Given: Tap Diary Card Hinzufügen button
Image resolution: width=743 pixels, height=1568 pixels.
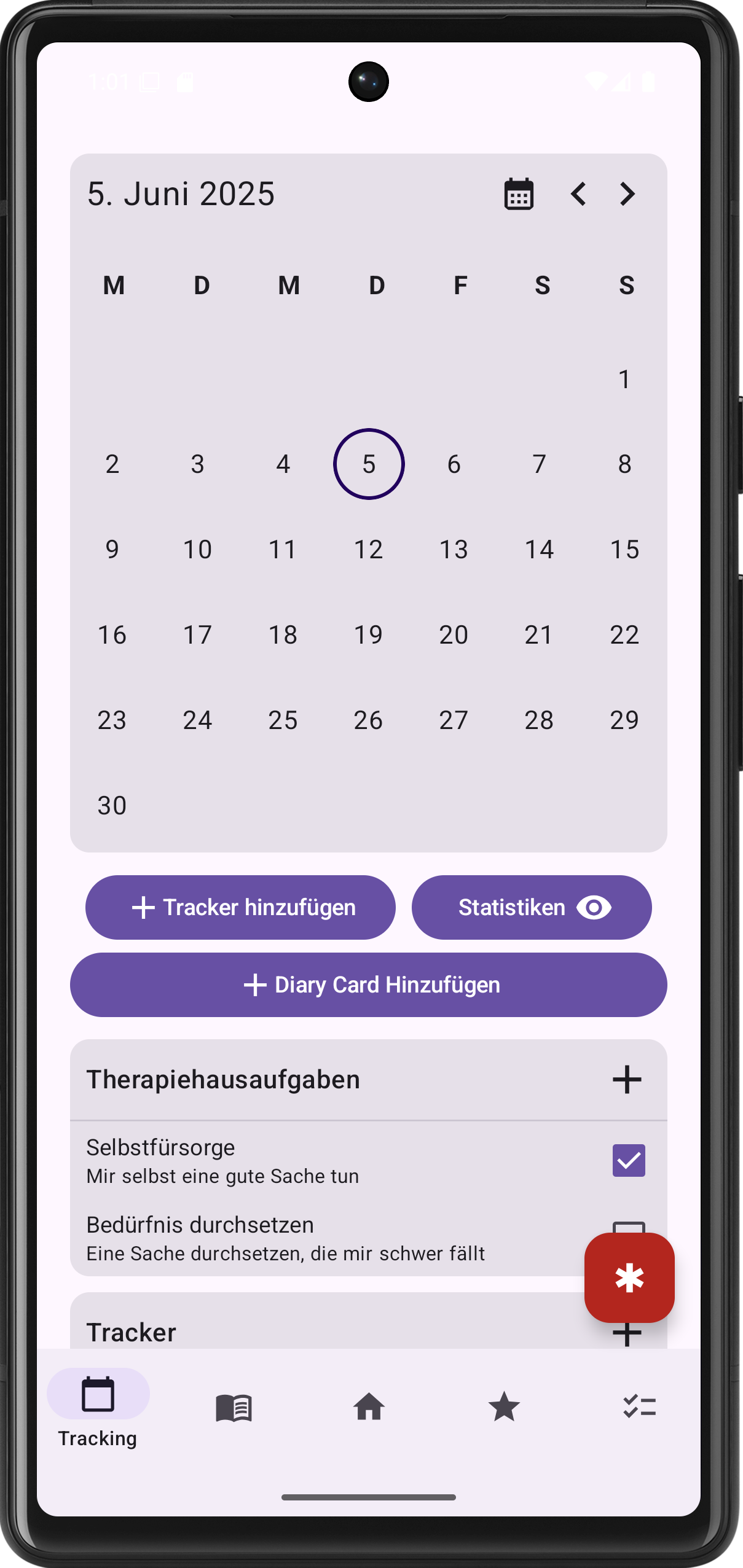Looking at the screenshot, I should coord(368,985).
